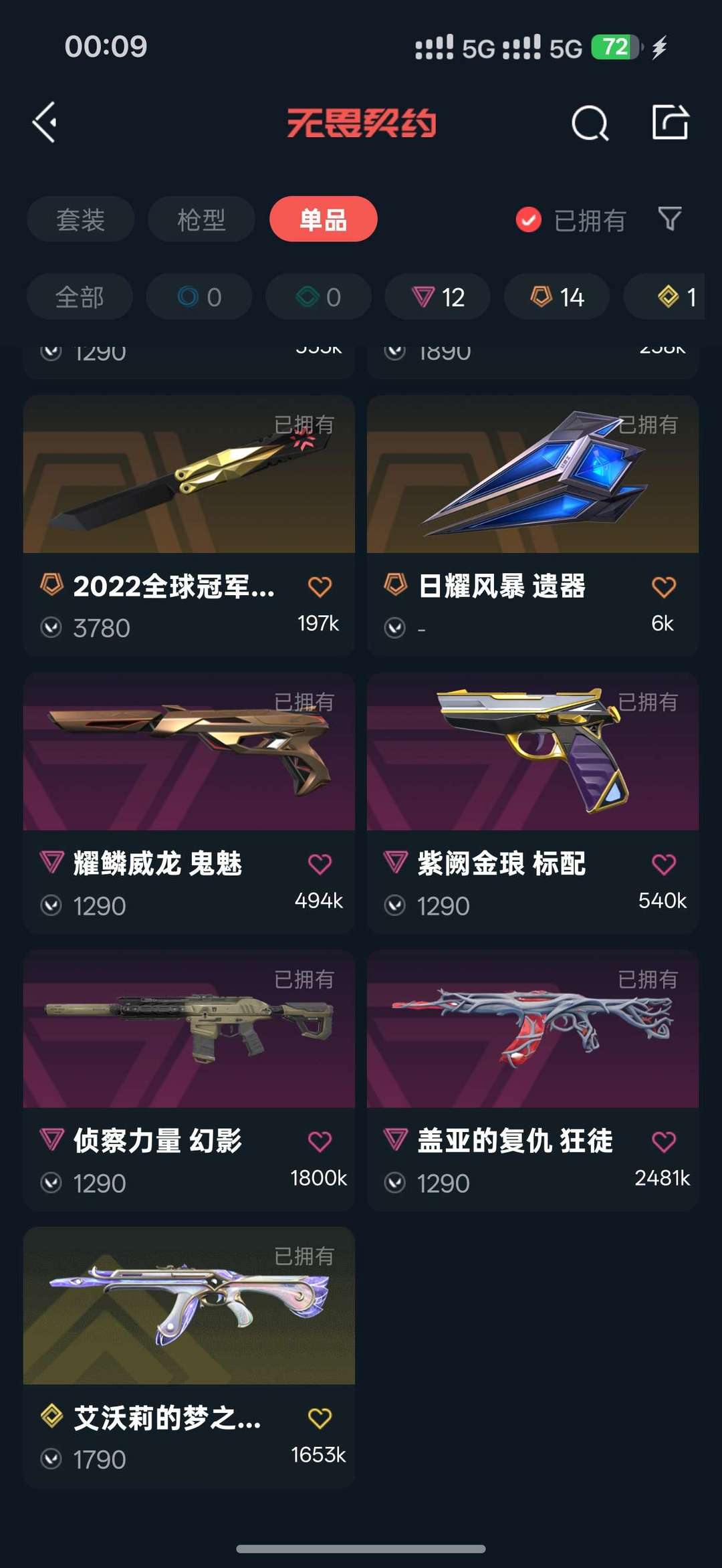The height and width of the screenshot is (1568, 722).
Task: Open the filter options icon
Action: pos(669,219)
